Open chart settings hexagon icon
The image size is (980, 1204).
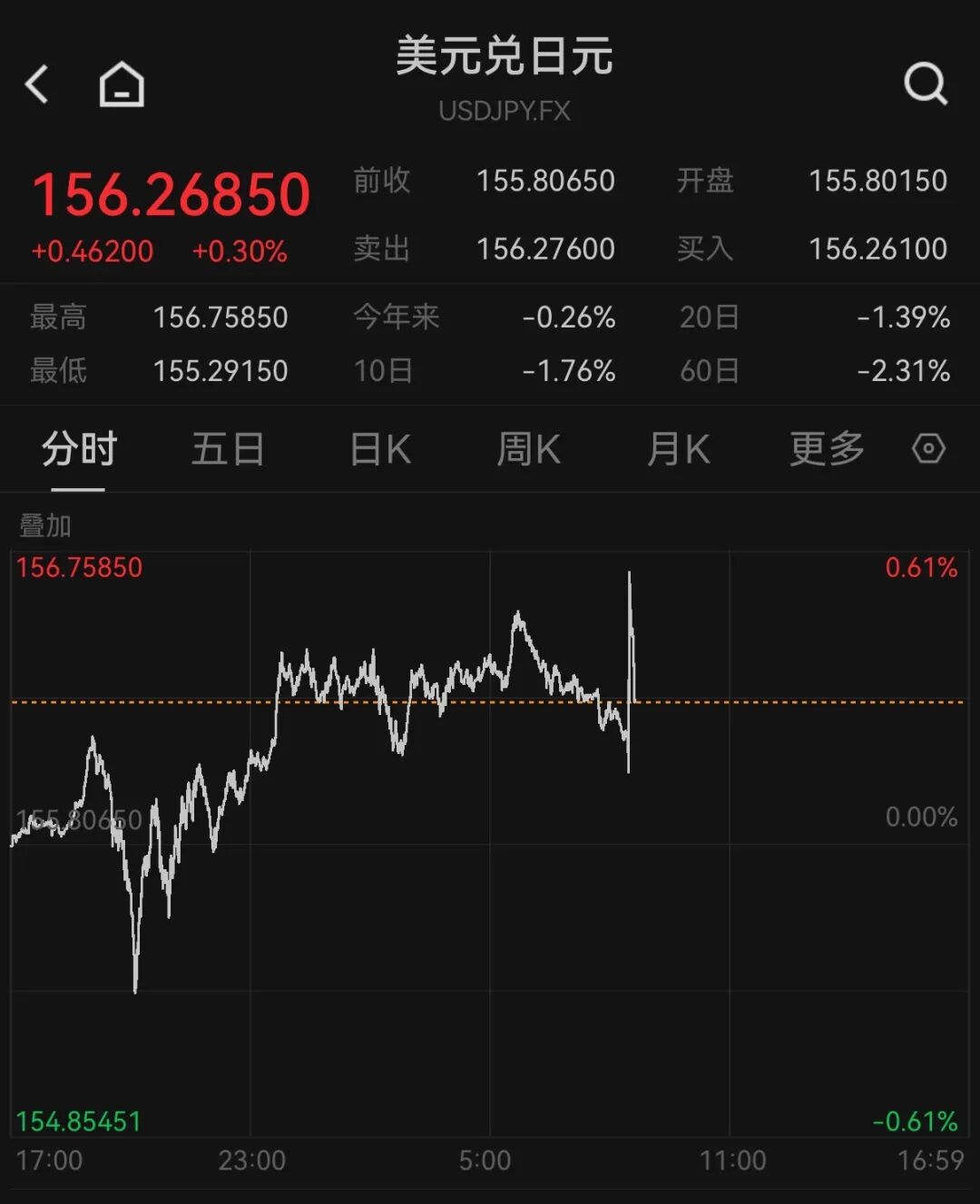click(x=928, y=448)
